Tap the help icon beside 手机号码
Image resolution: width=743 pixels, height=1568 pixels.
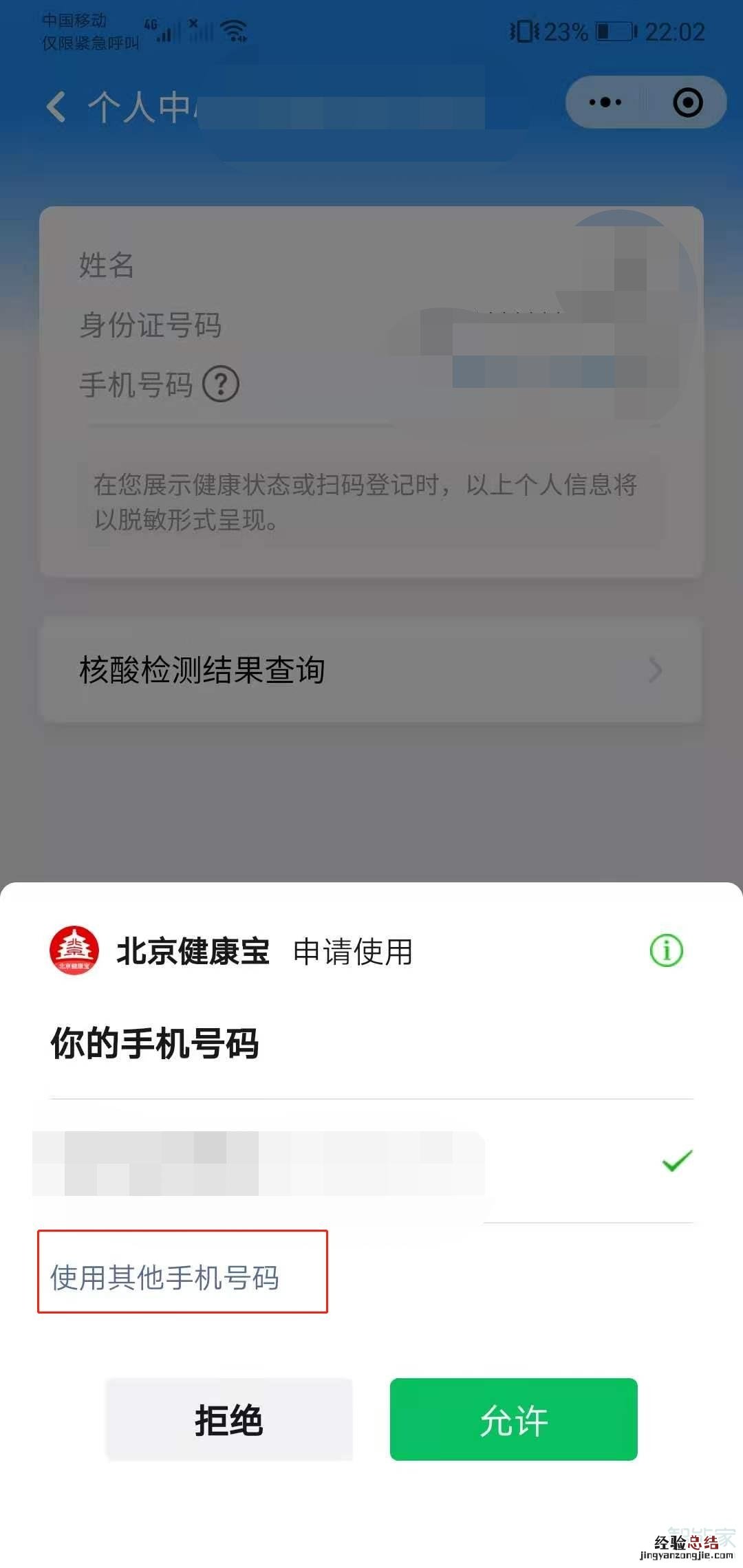[x=221, y=384]
